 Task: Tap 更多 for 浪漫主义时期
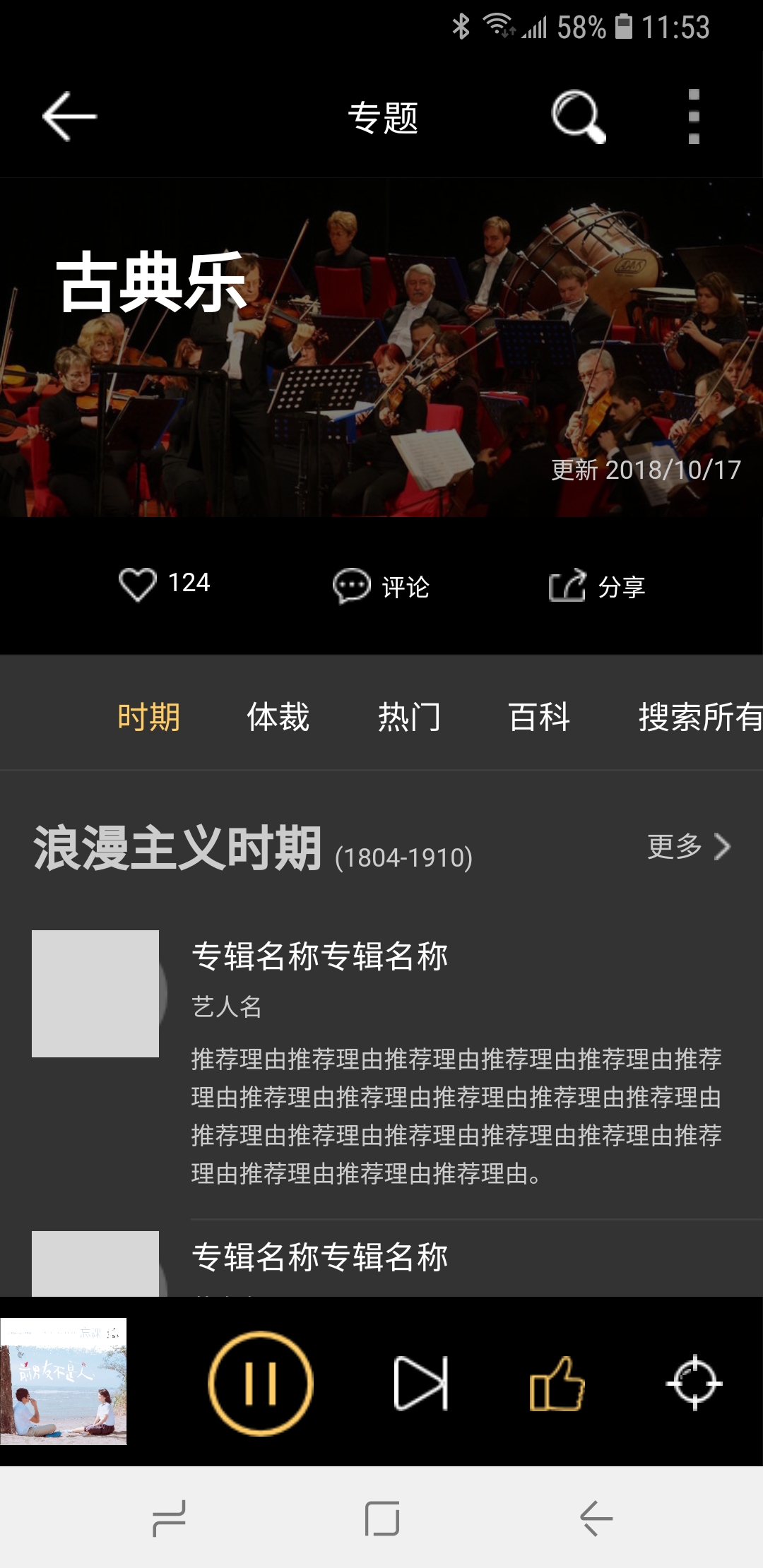(688, 846)
